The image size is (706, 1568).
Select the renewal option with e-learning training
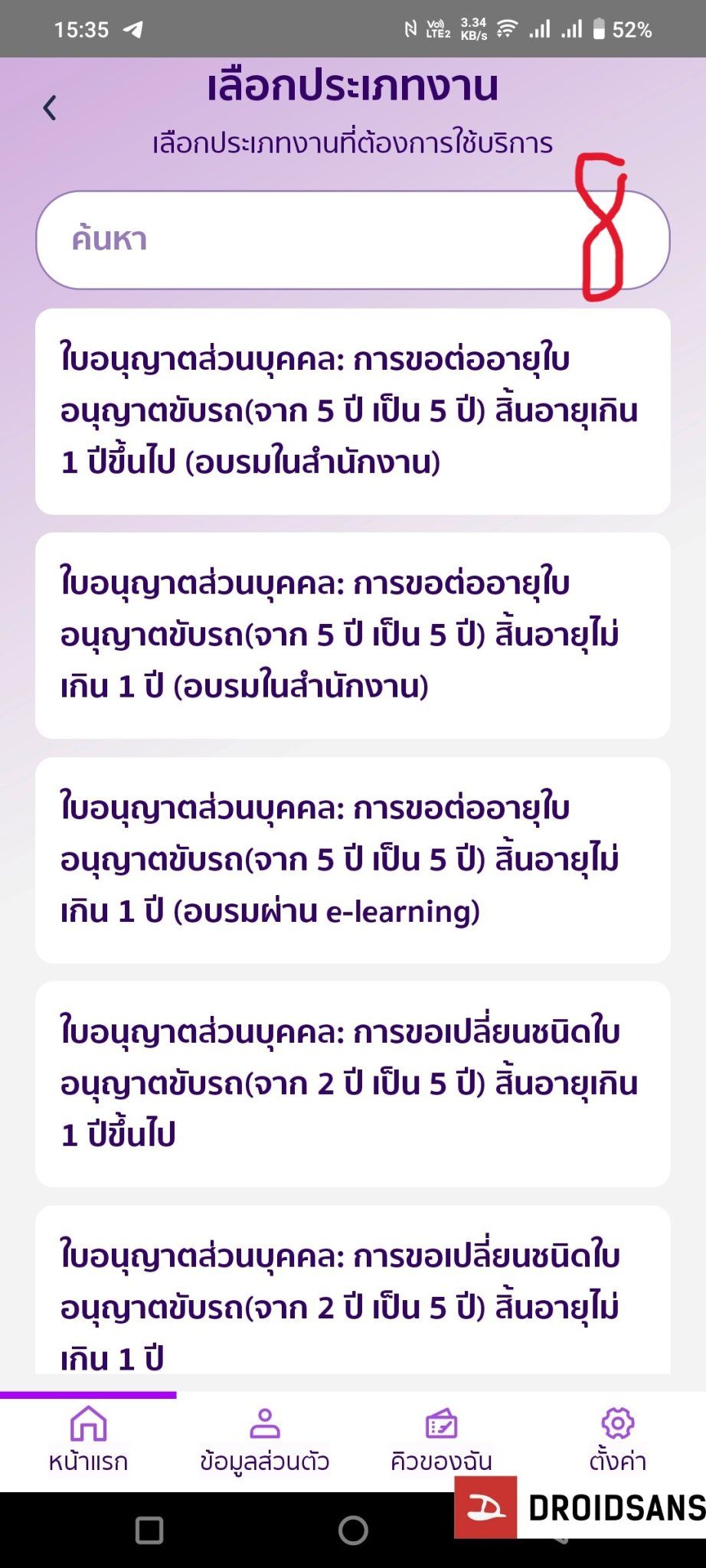[352, 859]
